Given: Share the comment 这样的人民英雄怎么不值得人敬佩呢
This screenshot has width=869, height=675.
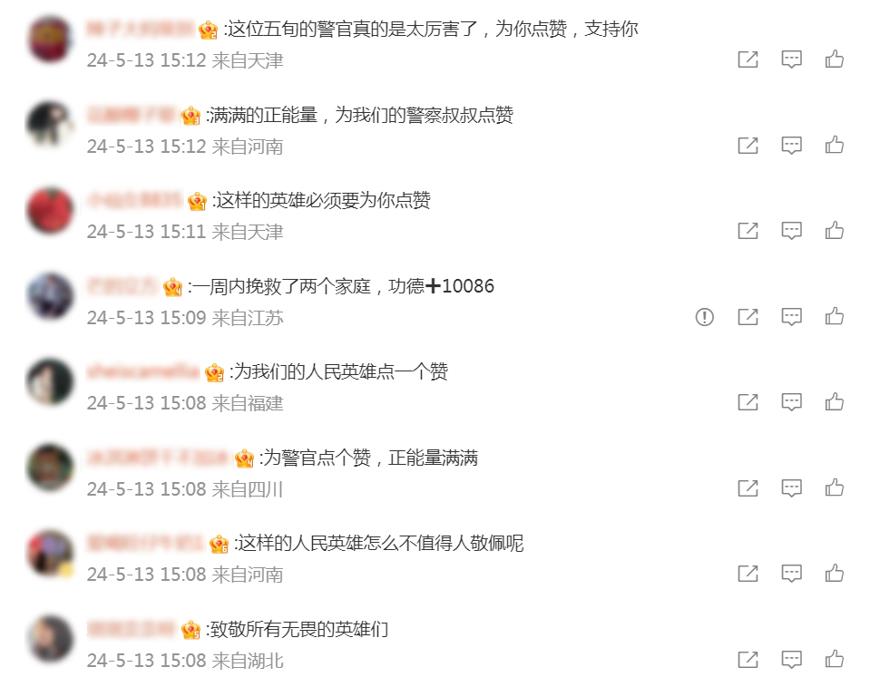Looking at the screenshot, I should coord(747,574).
